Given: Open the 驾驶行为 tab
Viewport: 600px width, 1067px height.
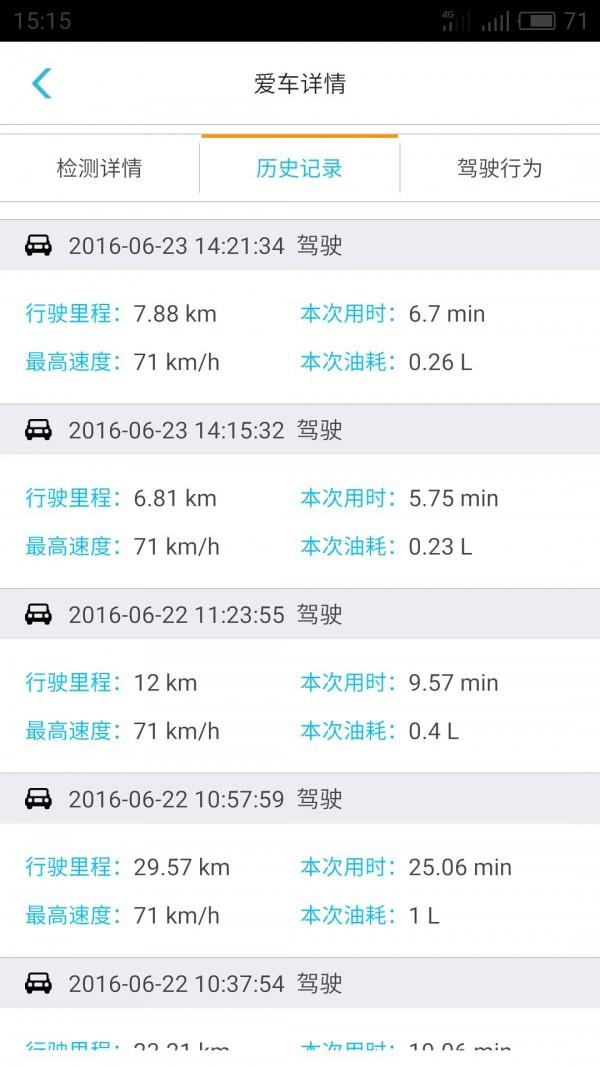Looking at the screenshot, I should click(x=499, y=168).
